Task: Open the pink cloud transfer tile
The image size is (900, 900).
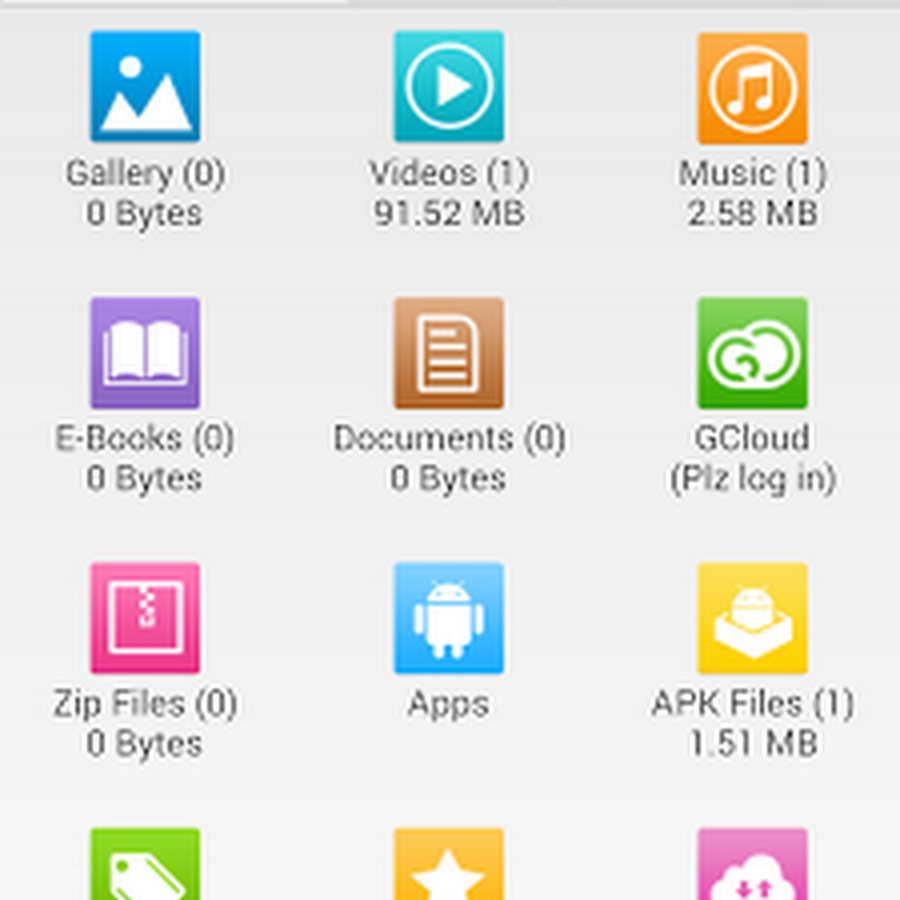Action: coord(752,866)
